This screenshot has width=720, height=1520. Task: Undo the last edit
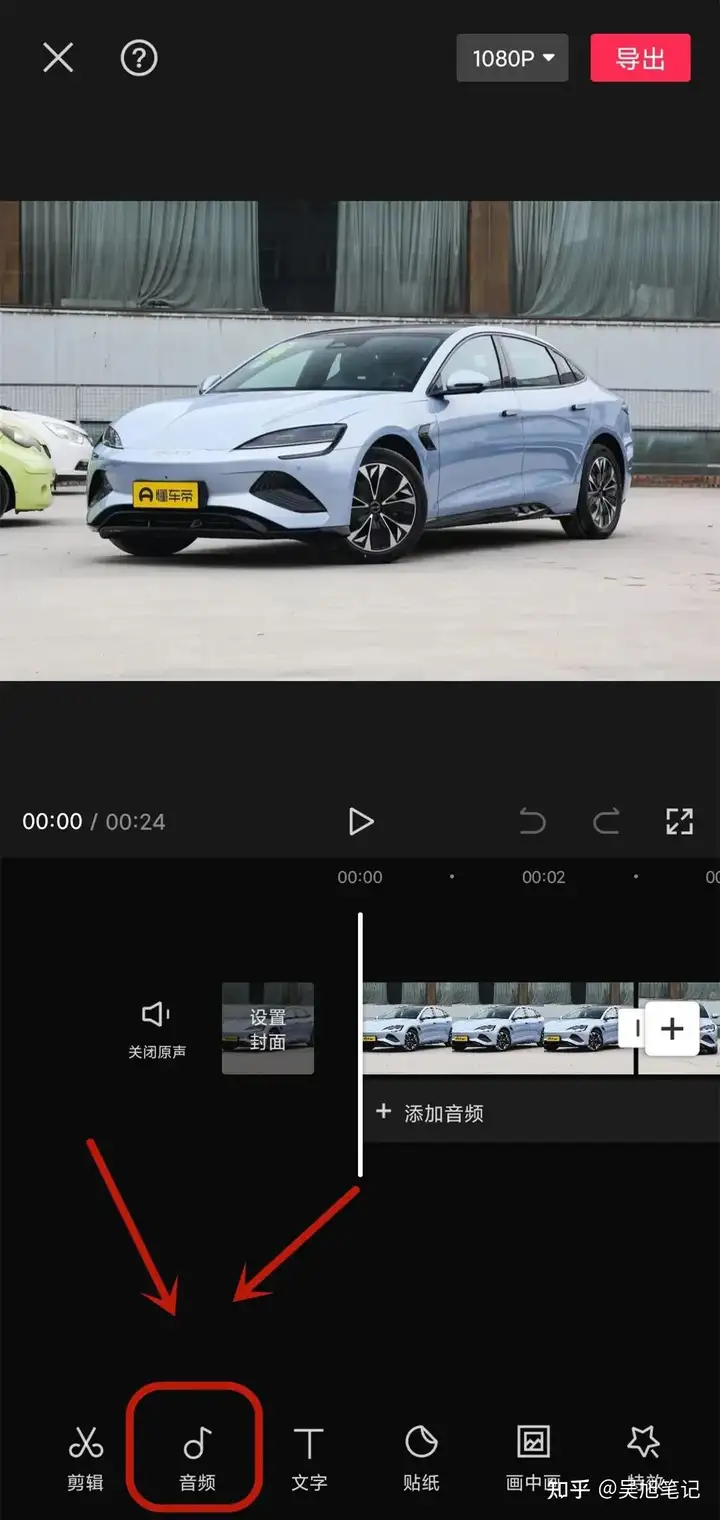pyautogui.click(x=533, y=822)
